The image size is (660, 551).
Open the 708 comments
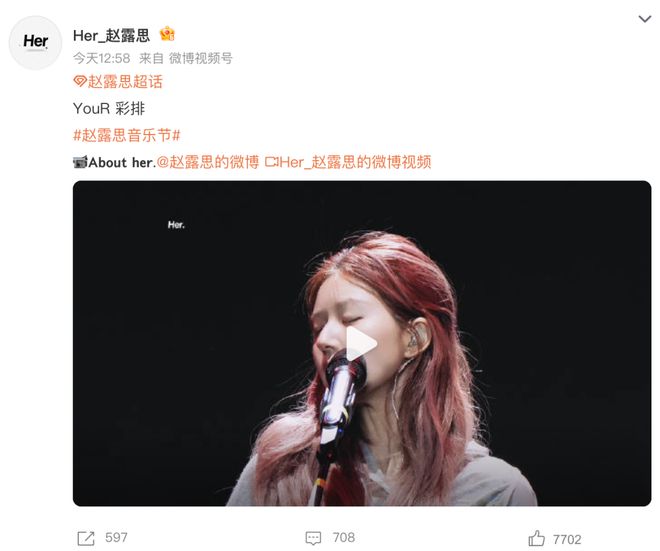coord(330,537)
